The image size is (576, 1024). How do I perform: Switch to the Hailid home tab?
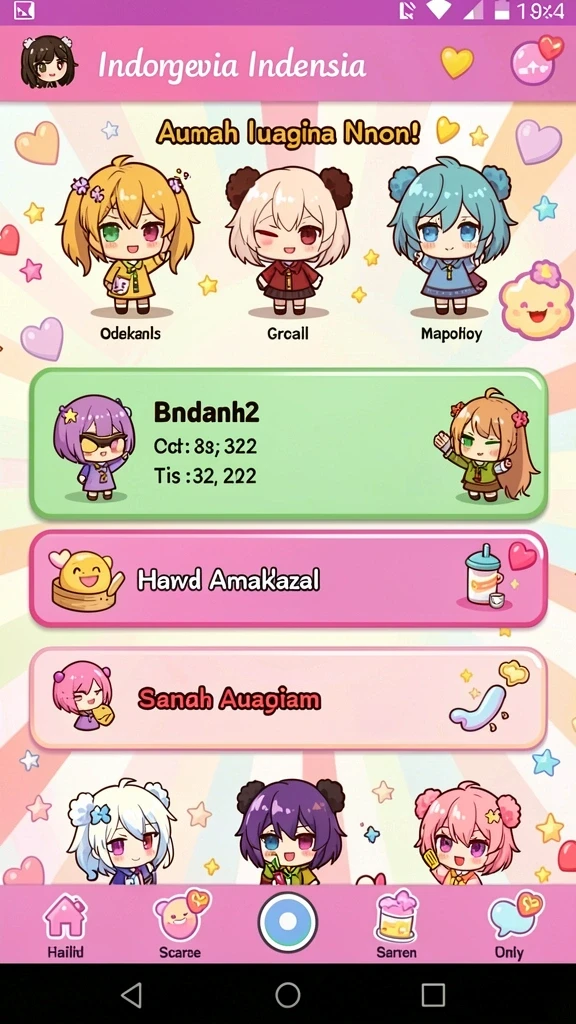tap(65, 926)
